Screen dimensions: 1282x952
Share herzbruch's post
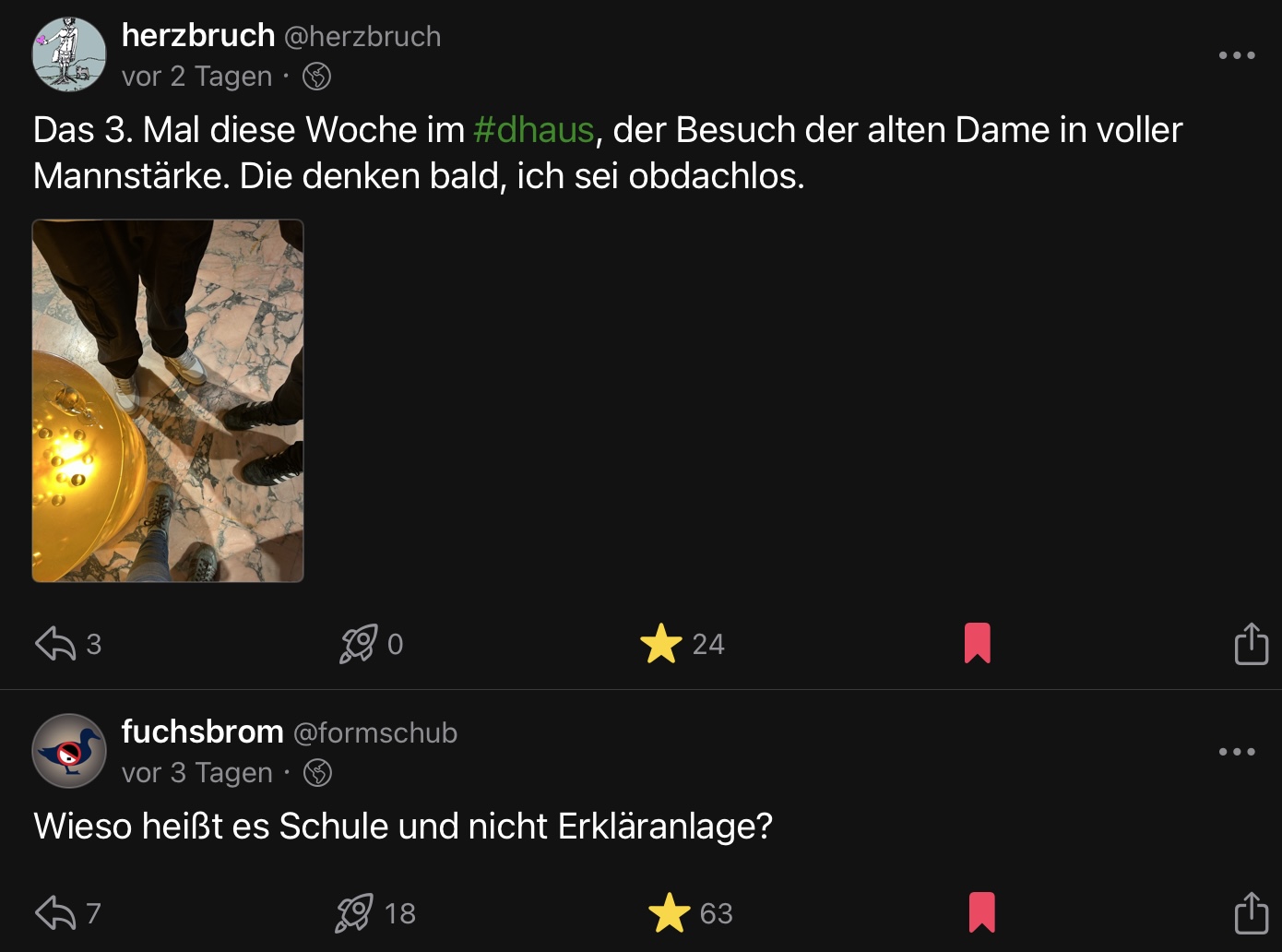pyautogui.click(x=1251, y=643)
